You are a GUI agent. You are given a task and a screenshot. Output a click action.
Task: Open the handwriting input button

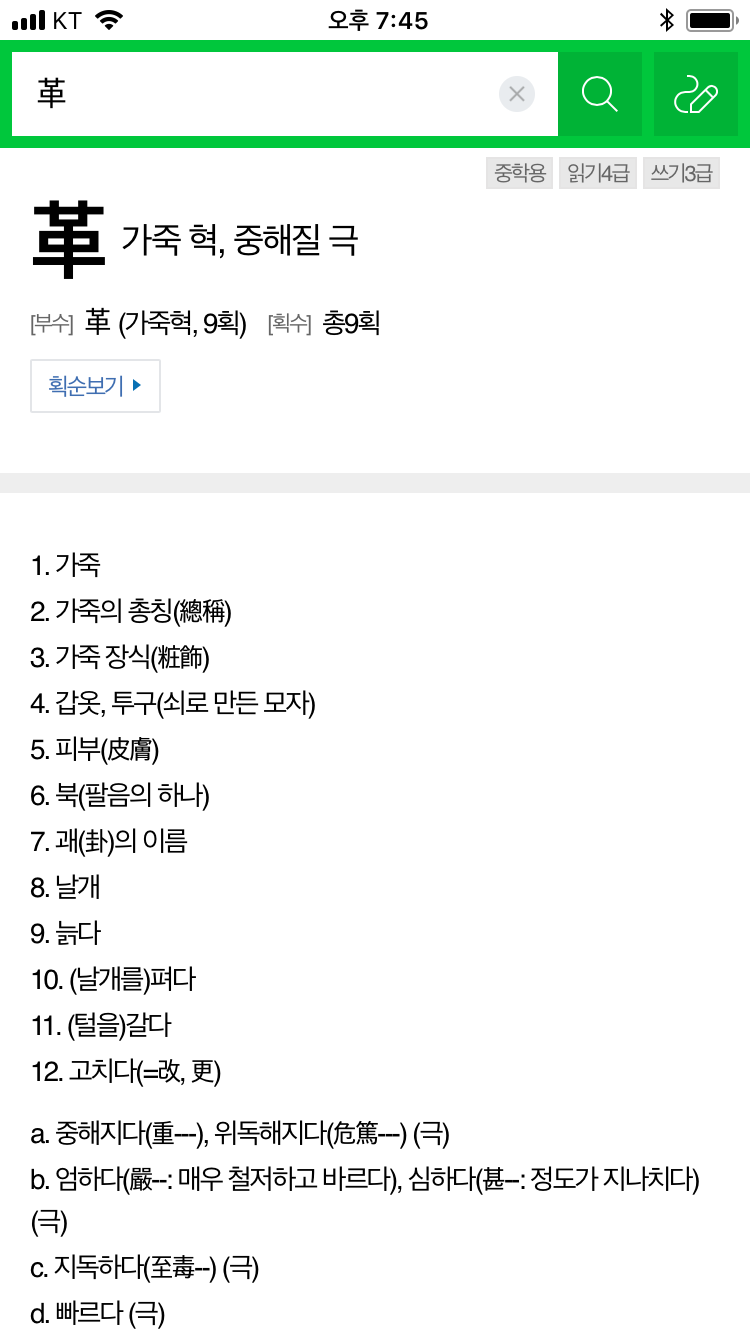[696, 94]
